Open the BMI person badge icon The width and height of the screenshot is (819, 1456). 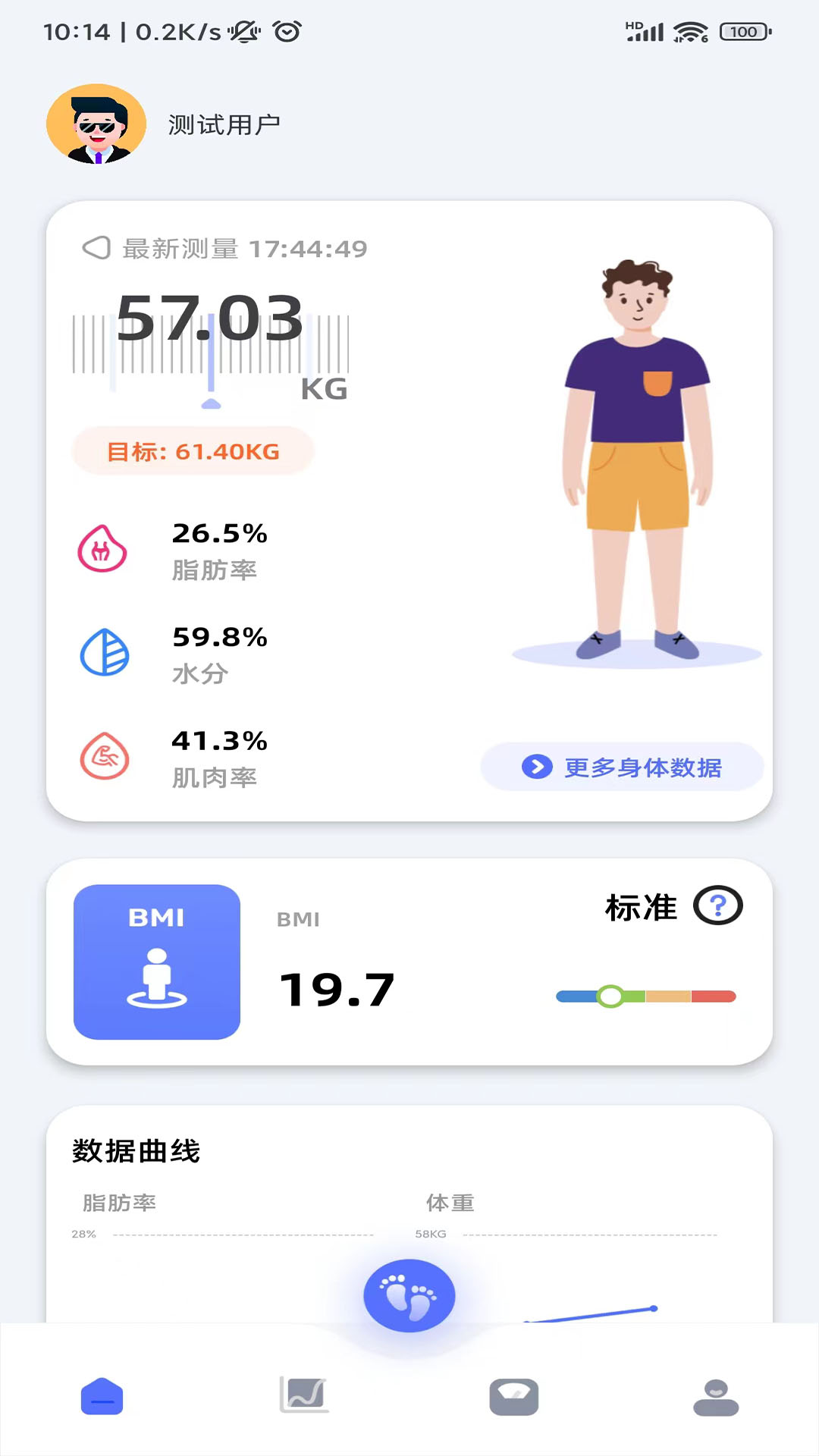click(156, 963)
